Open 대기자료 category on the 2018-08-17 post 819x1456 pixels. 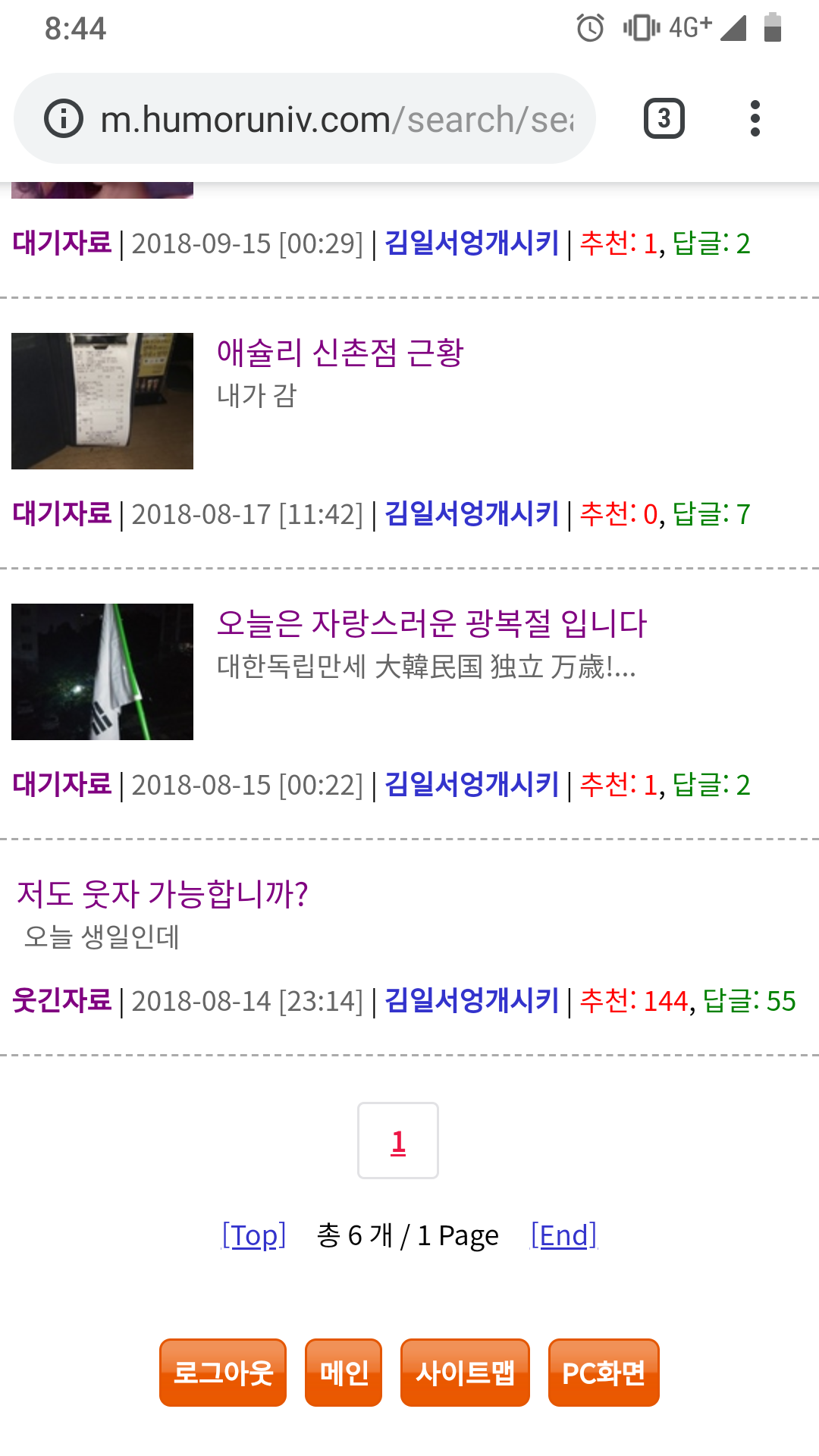pyautogui.click(x=62, y=514)
